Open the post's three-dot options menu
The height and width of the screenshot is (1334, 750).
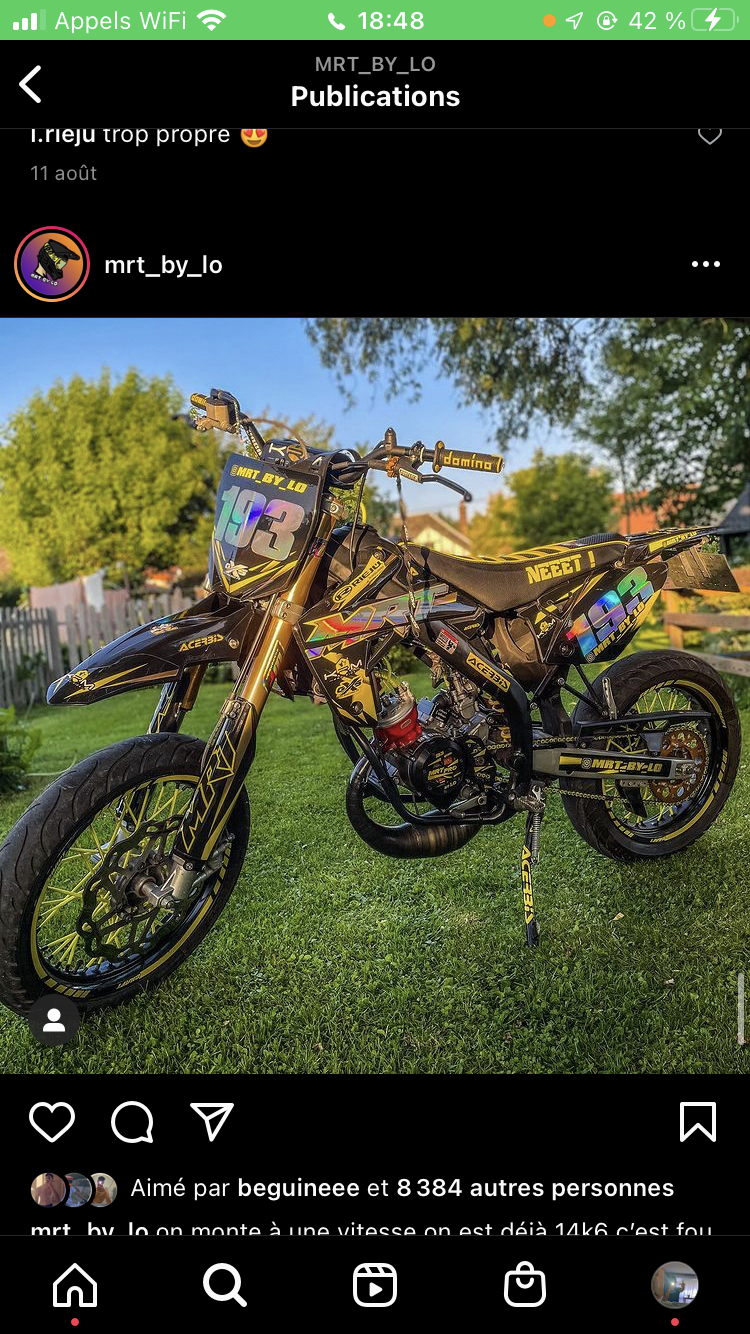tap(705, 265)
